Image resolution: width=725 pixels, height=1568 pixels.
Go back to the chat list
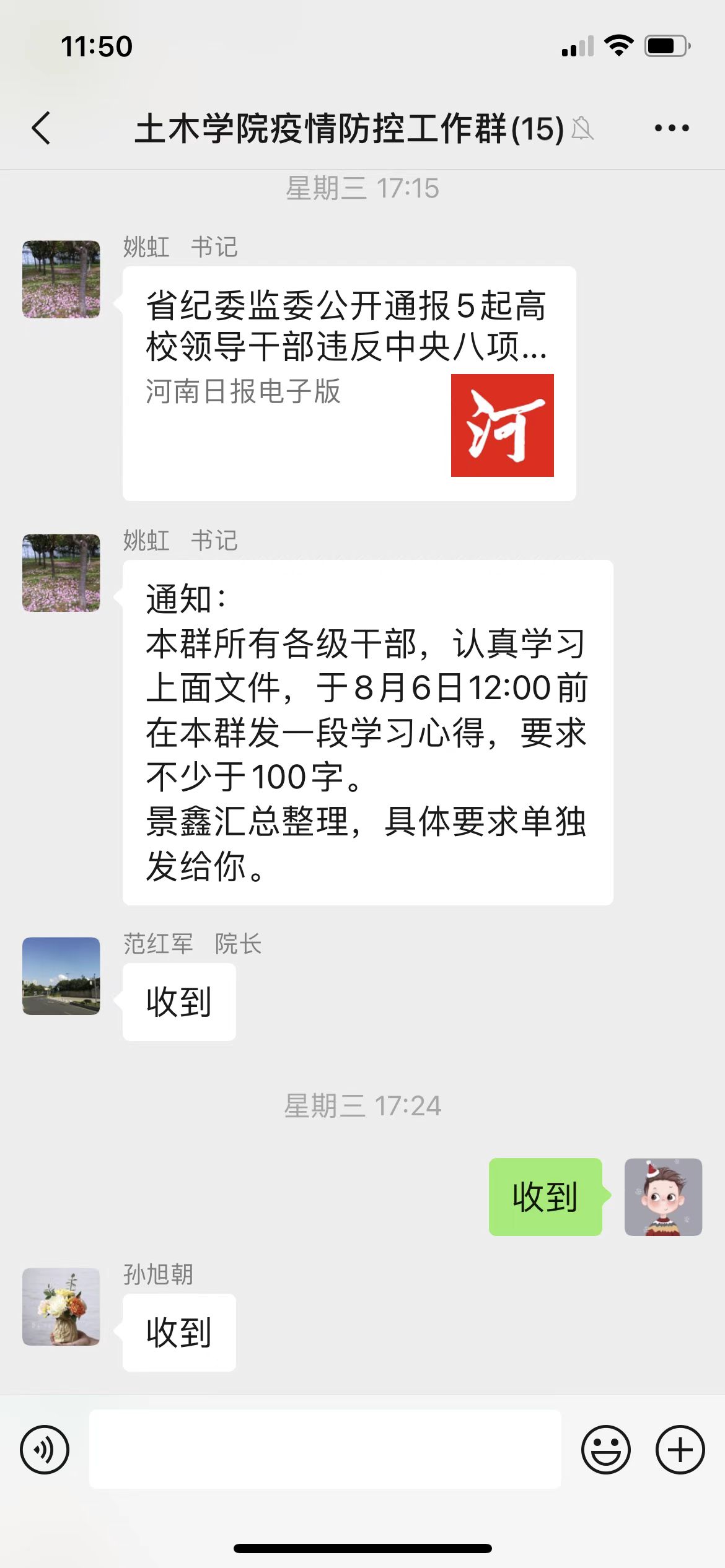(41, 129)
